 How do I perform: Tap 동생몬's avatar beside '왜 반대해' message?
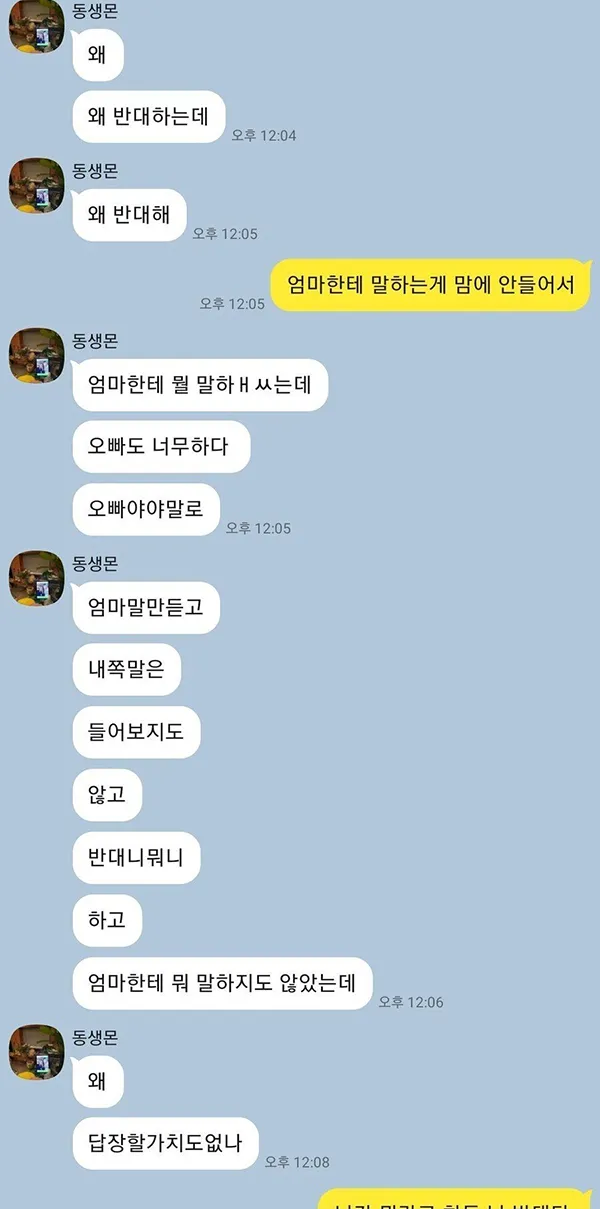tap(36, 186)
